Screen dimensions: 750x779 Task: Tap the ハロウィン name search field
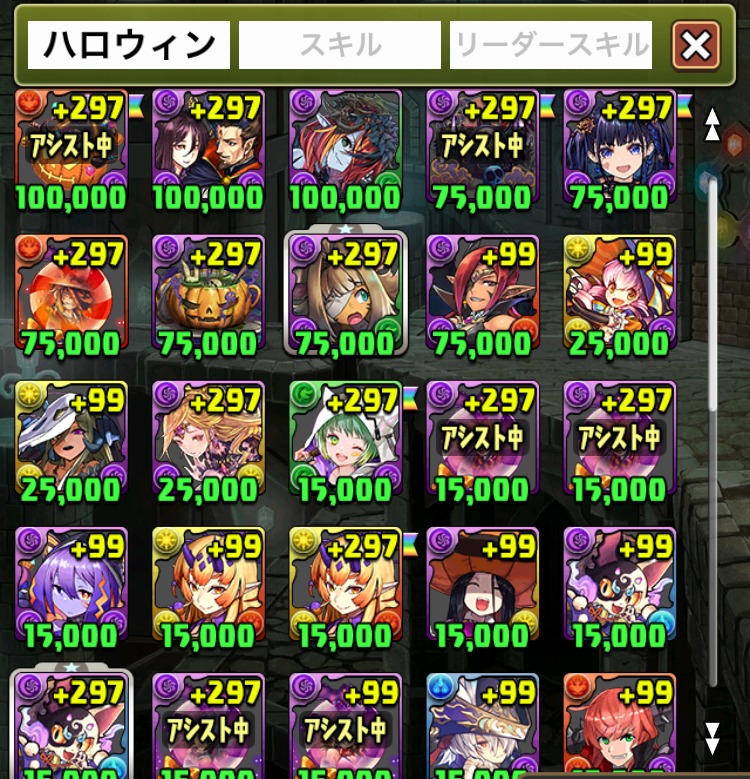(x=128, y=45)
